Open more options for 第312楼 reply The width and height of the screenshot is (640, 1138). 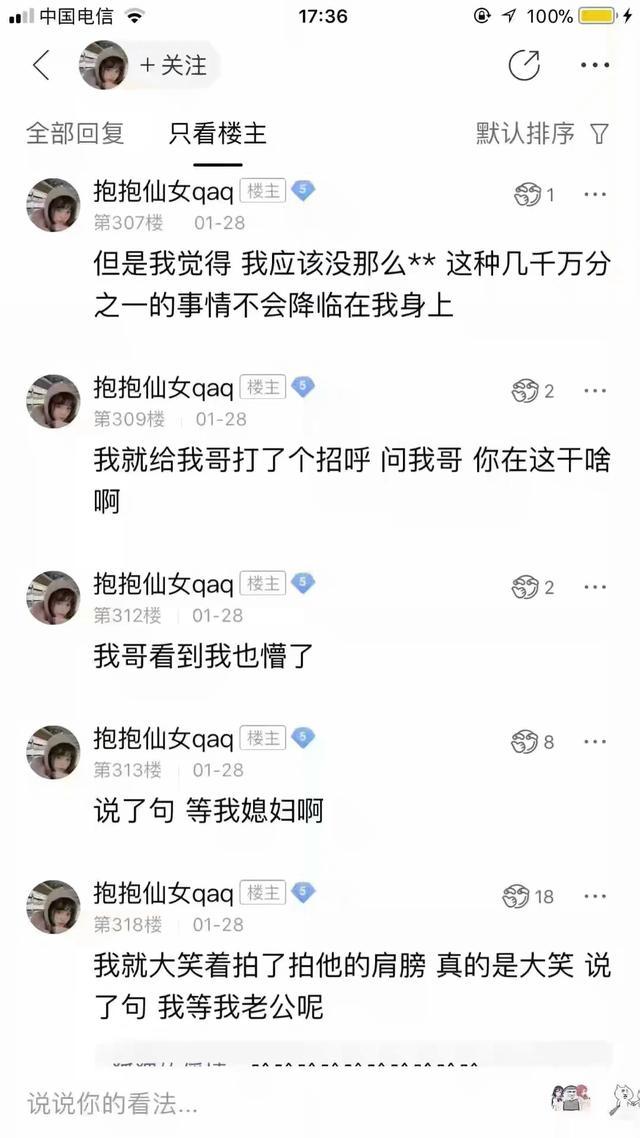pos(595,587)
